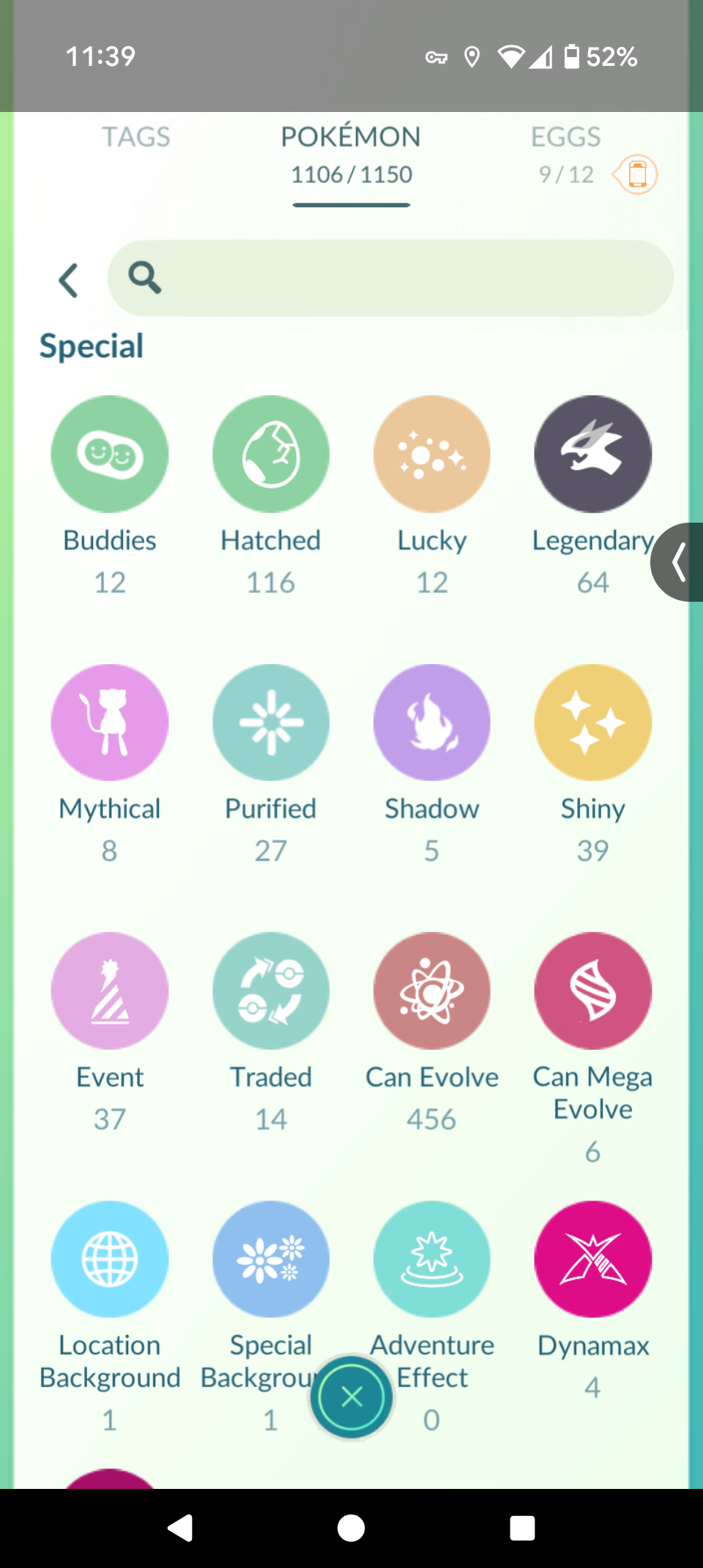The width and height of the screenshot is (703, 1568).
Task: Filter by Location Background
Action: pos(110,1259)
